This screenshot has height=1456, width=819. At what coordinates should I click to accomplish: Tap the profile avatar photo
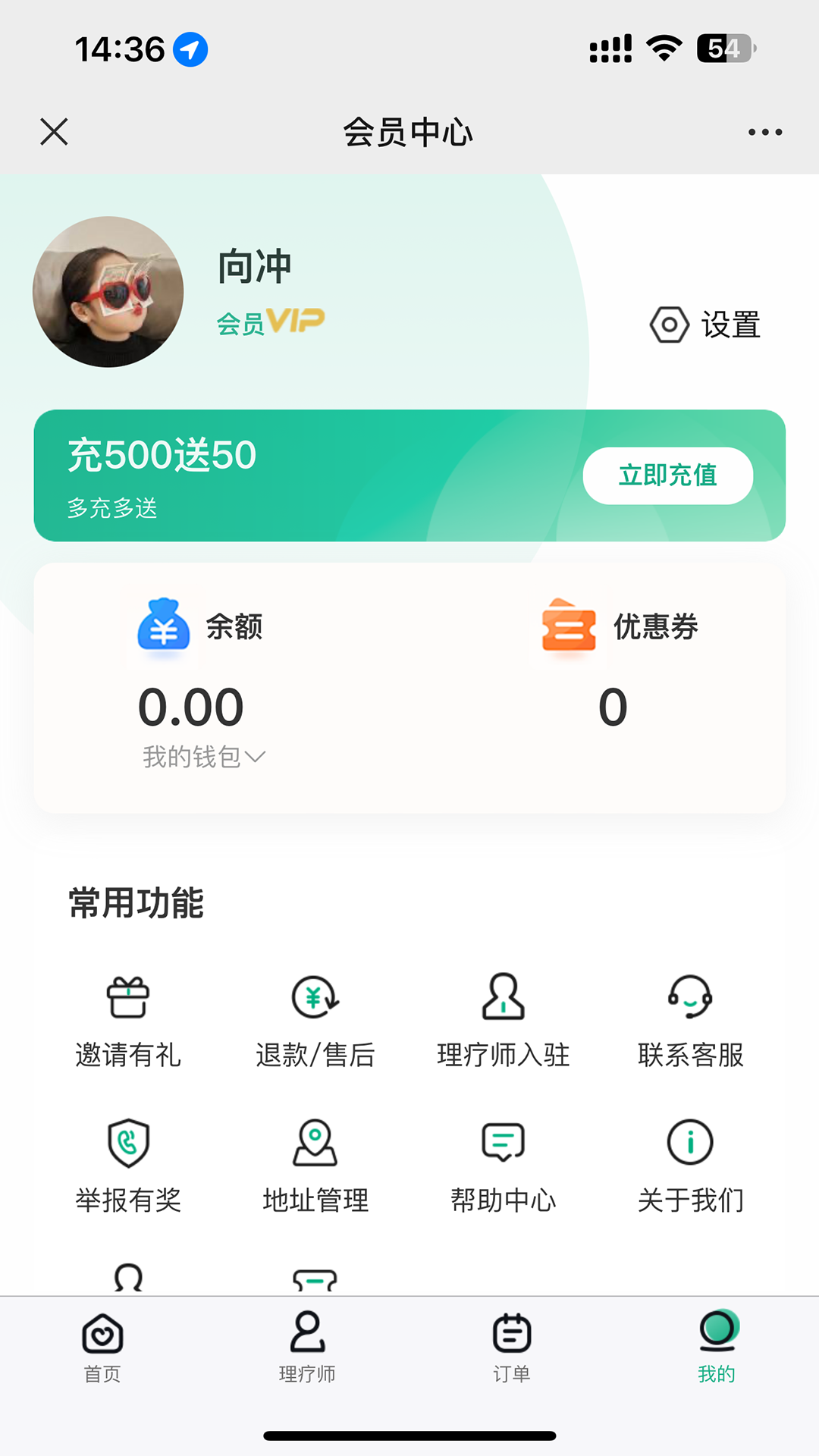point(108,292)
